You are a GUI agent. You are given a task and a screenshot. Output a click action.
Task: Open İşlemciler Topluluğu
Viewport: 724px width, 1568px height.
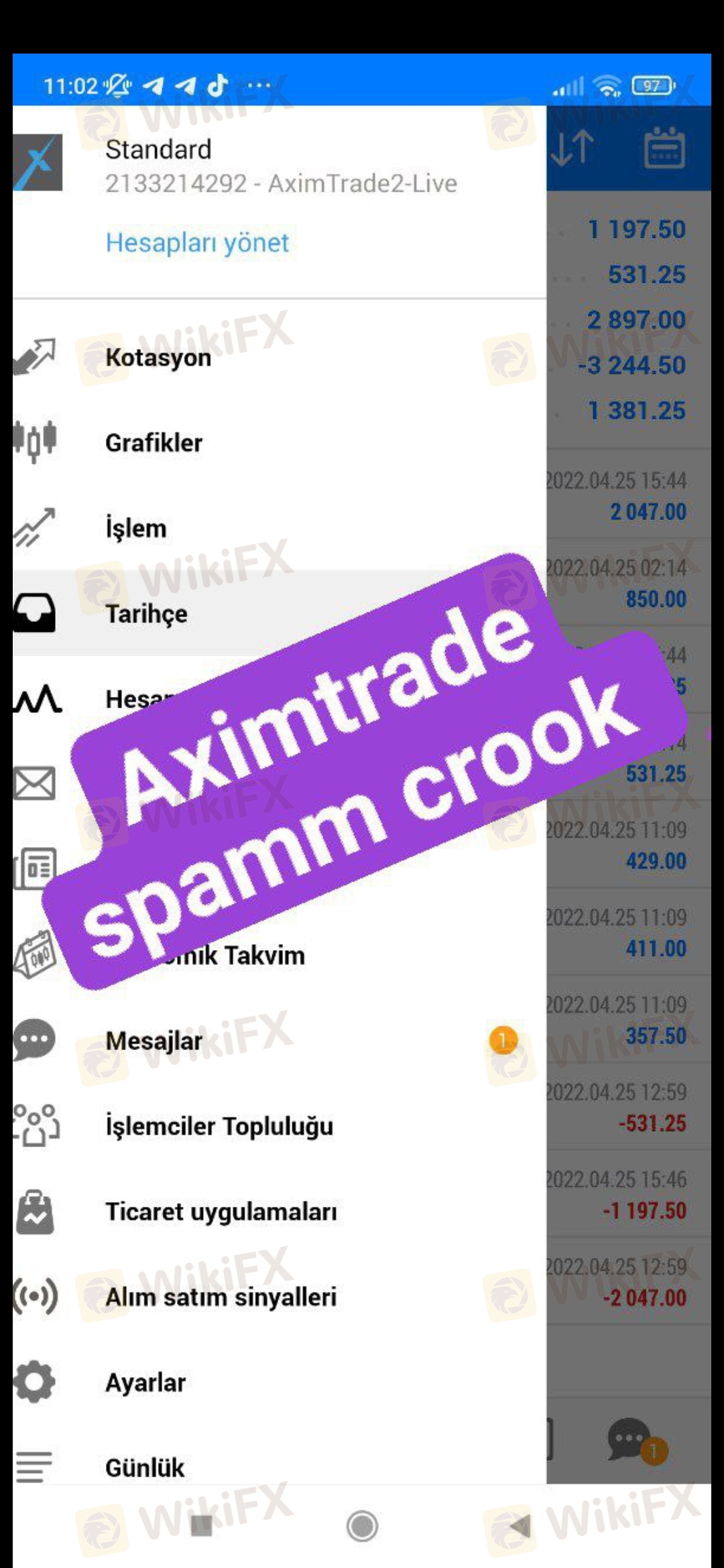click(x=279, y=1126)
